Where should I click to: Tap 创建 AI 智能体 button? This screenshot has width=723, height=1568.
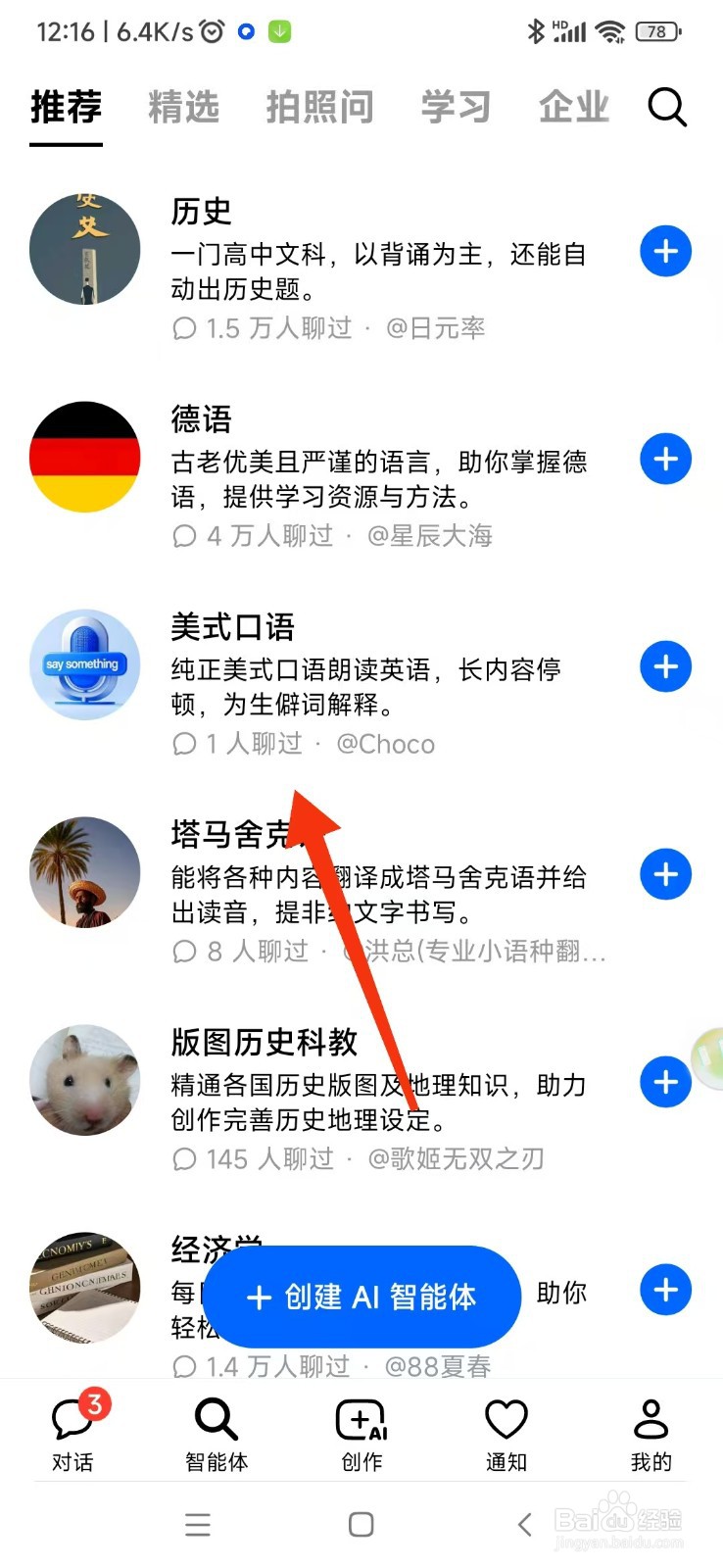pyautogui.click(x=361, y=1297)
